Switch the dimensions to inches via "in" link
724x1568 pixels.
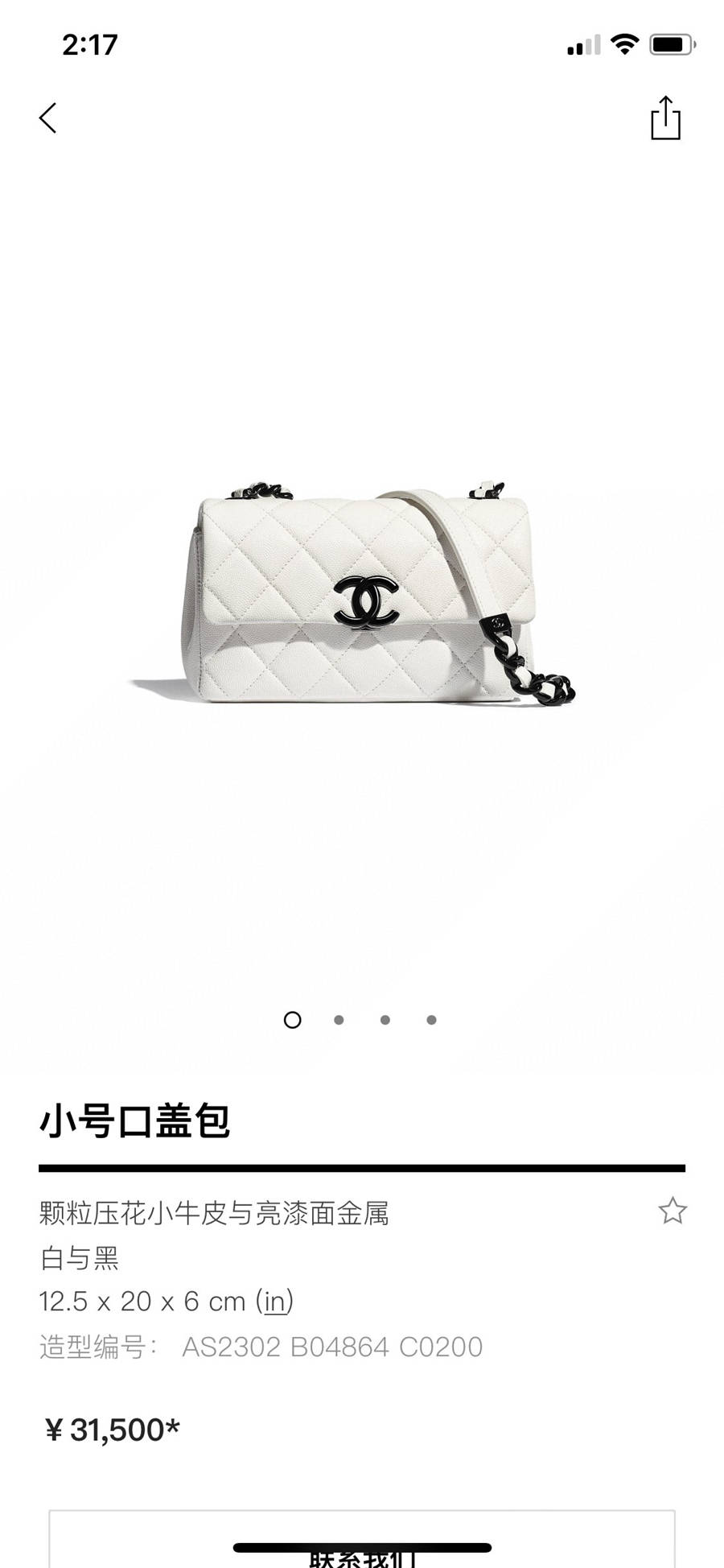pos(274,1302)
